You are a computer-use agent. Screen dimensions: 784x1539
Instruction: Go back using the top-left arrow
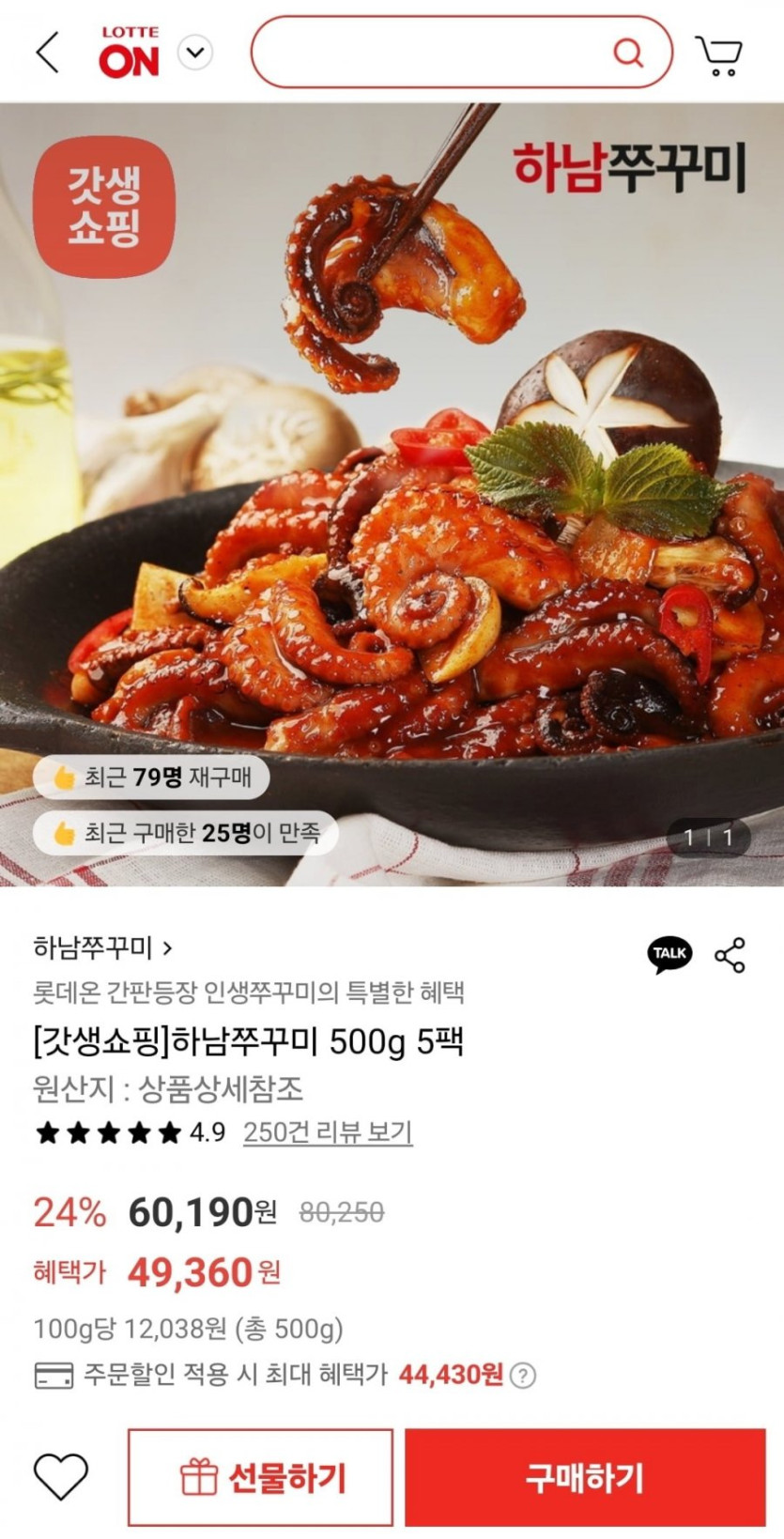coord(48,53)
